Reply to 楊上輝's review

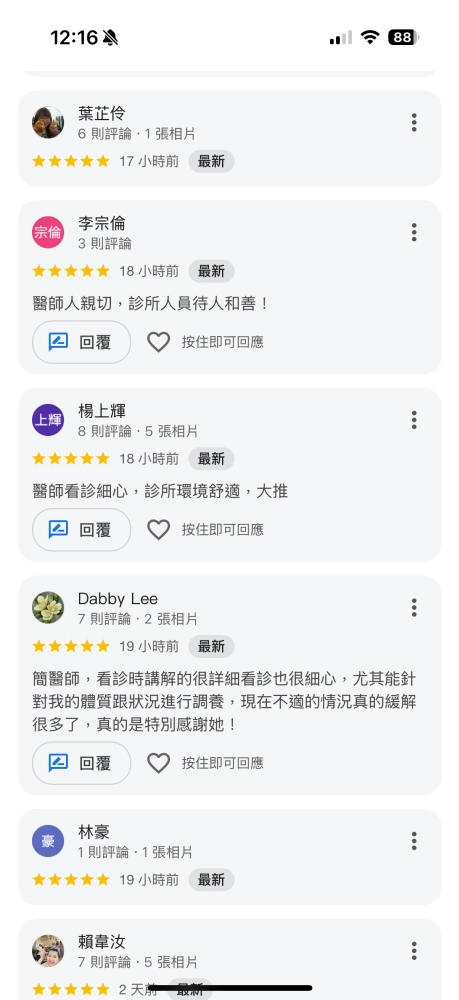pos(82,530)
